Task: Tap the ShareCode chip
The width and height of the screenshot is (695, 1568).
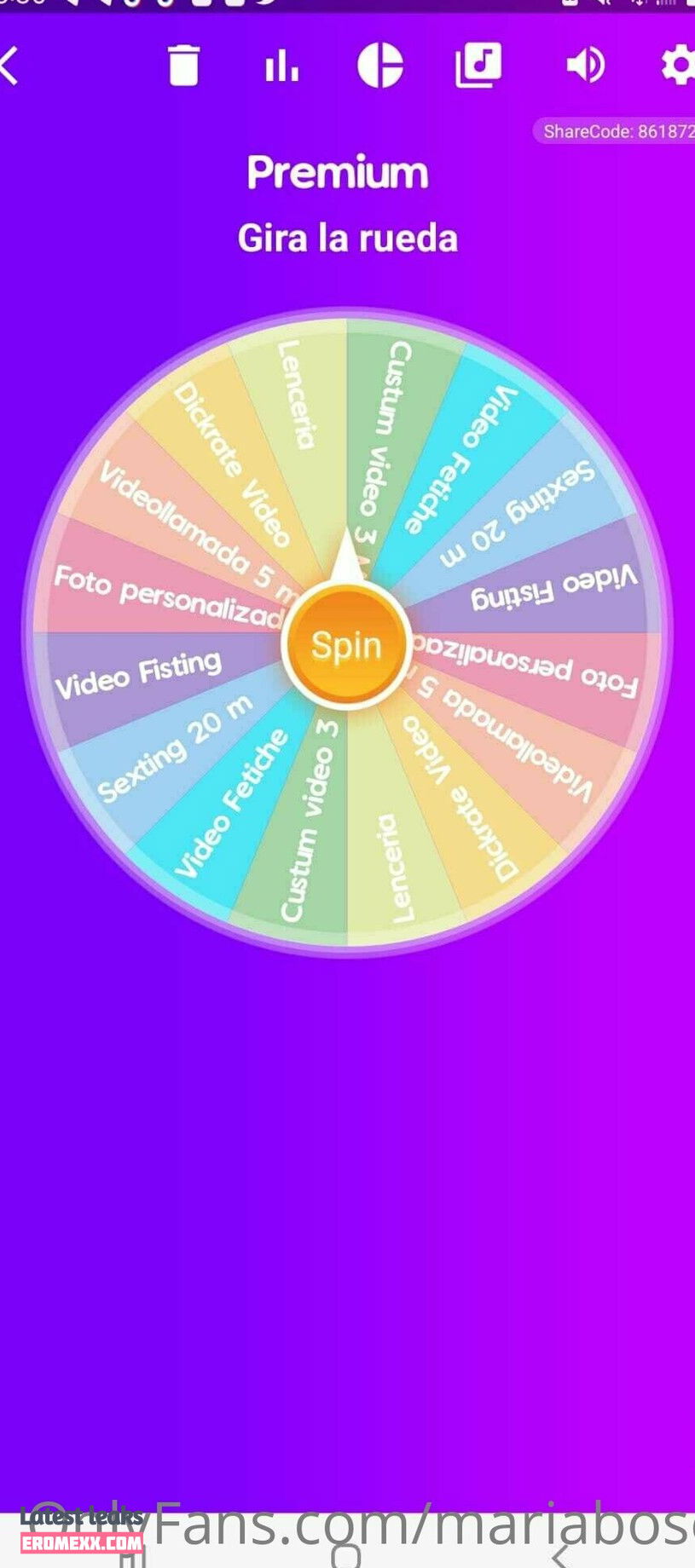Action: coord(616,131)
